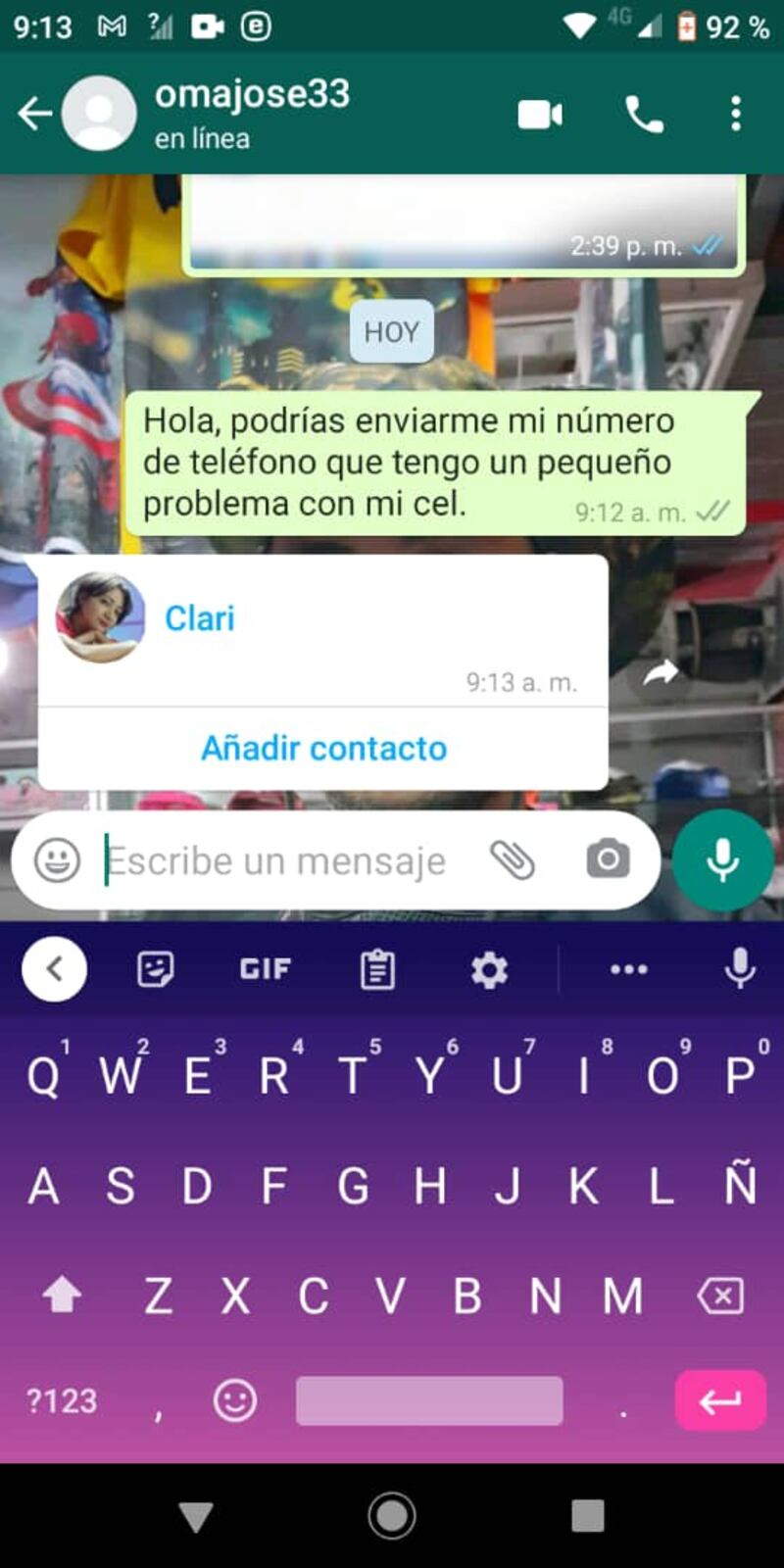Image resolution: width=784 pixels, height=1568 pixels.
Task: Open the GIF keyboard search
Action: tap(265, 969)
